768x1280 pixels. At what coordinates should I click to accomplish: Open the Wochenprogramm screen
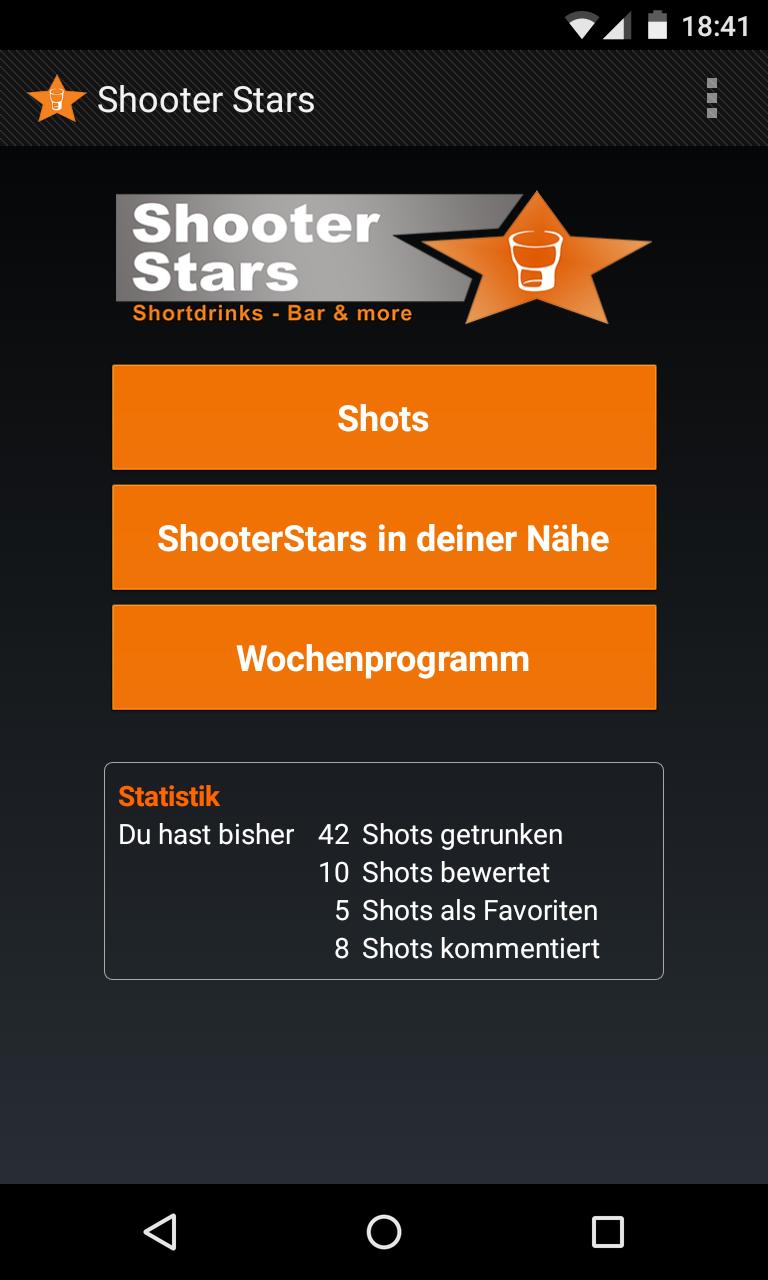pyautogui.click(x=384, y=657)
